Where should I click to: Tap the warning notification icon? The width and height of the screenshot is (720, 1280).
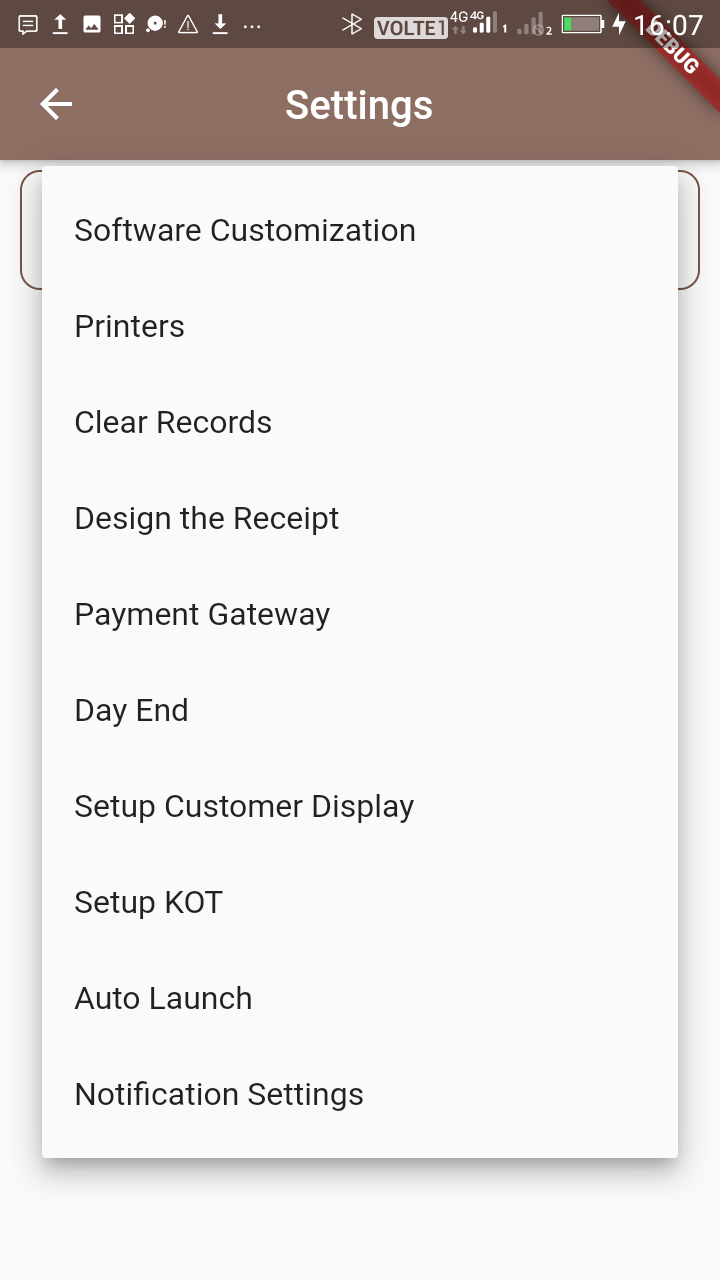[186, 24]
